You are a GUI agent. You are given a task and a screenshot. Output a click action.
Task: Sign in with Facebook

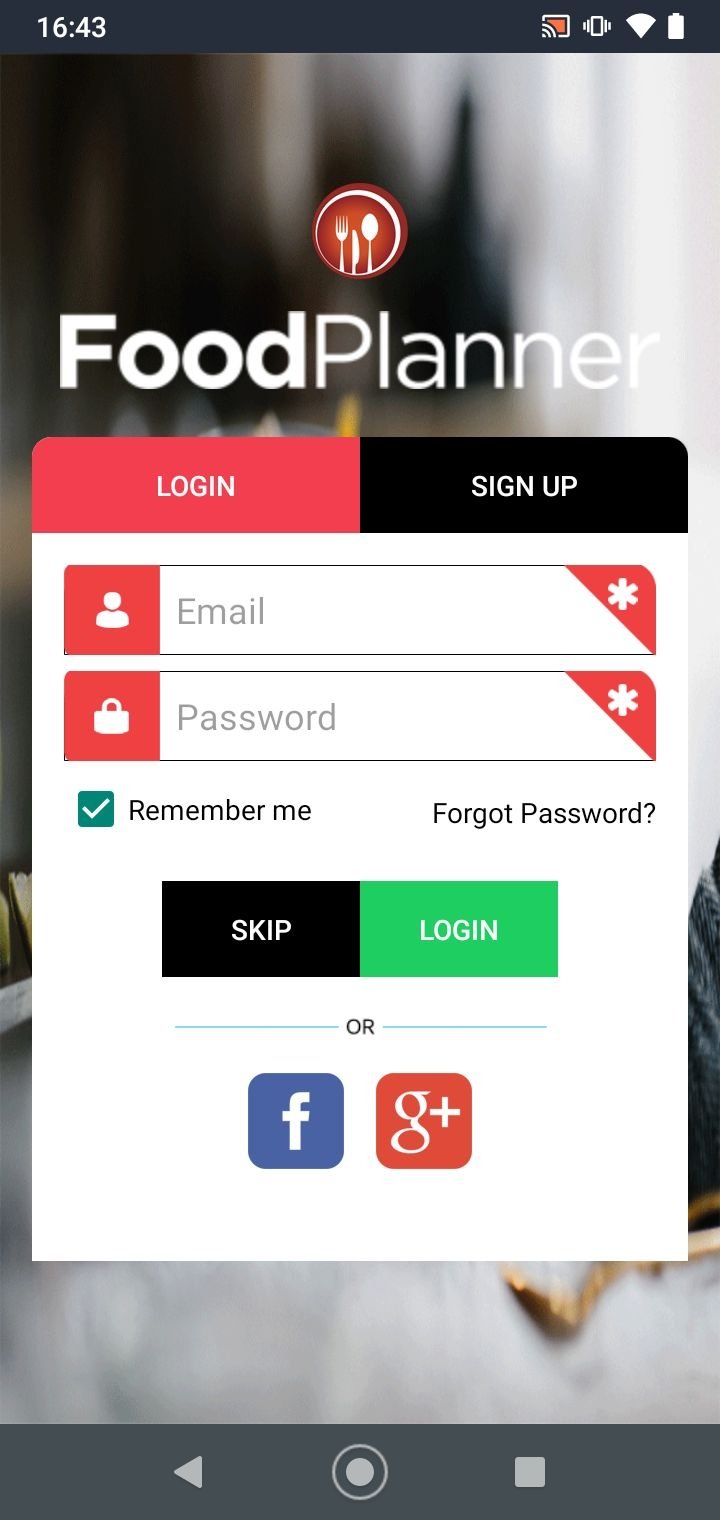(296, 1121)
